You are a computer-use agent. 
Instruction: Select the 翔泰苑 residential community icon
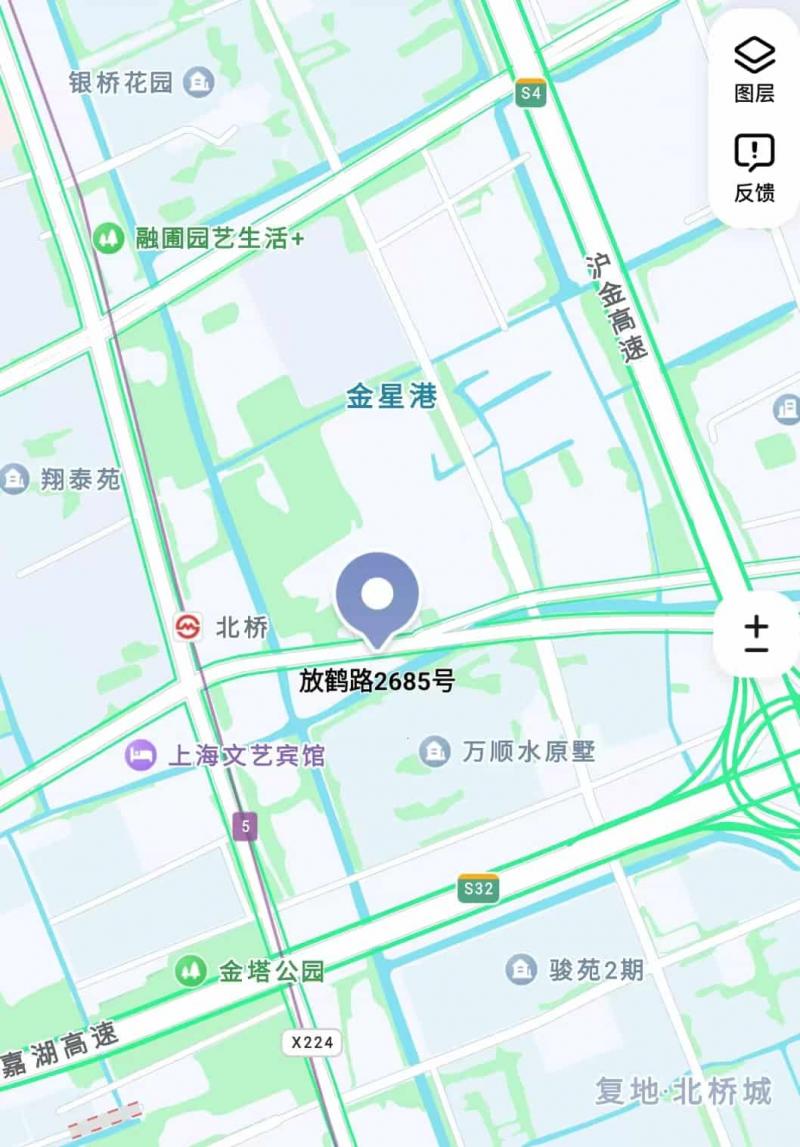click(x=14, y=478)
